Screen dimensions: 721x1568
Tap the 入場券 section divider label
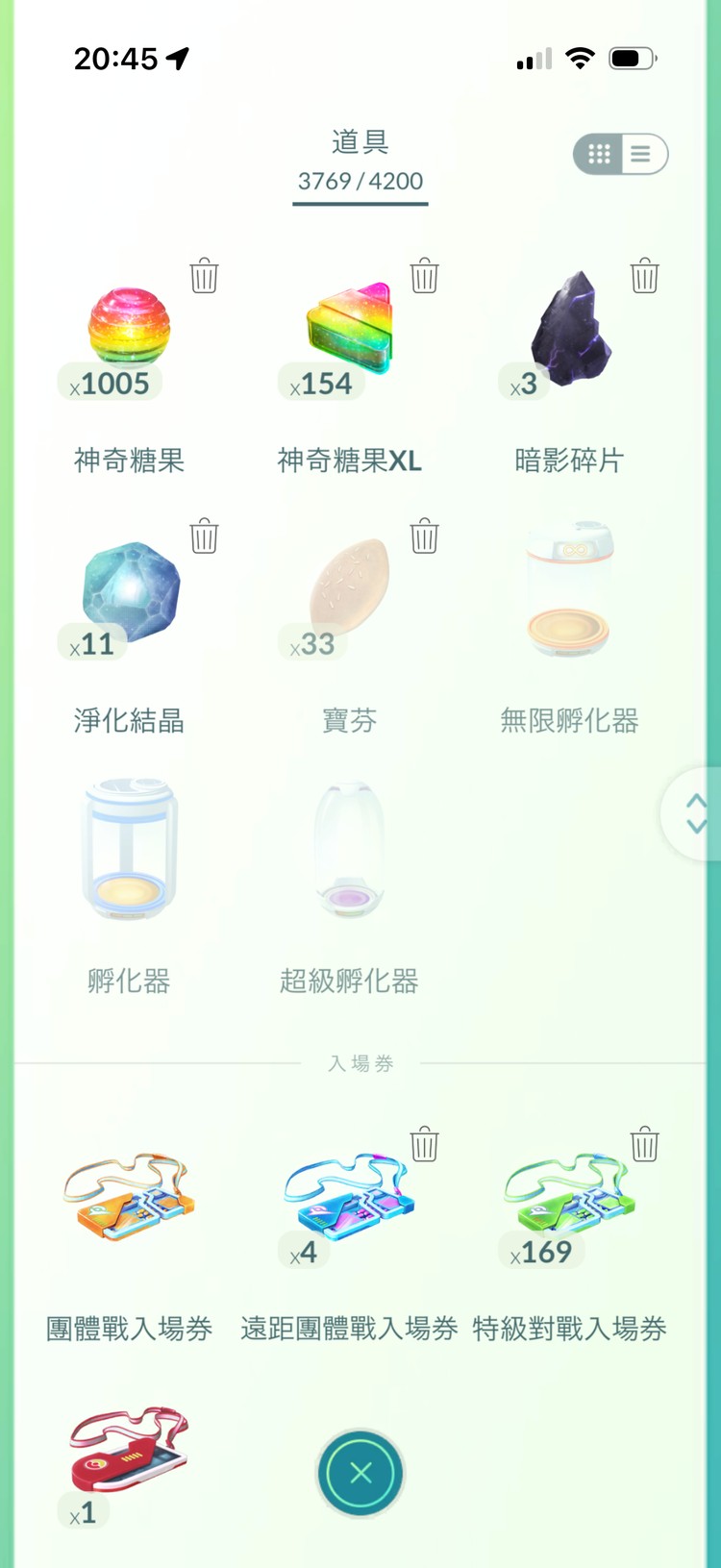[360, 1063]
